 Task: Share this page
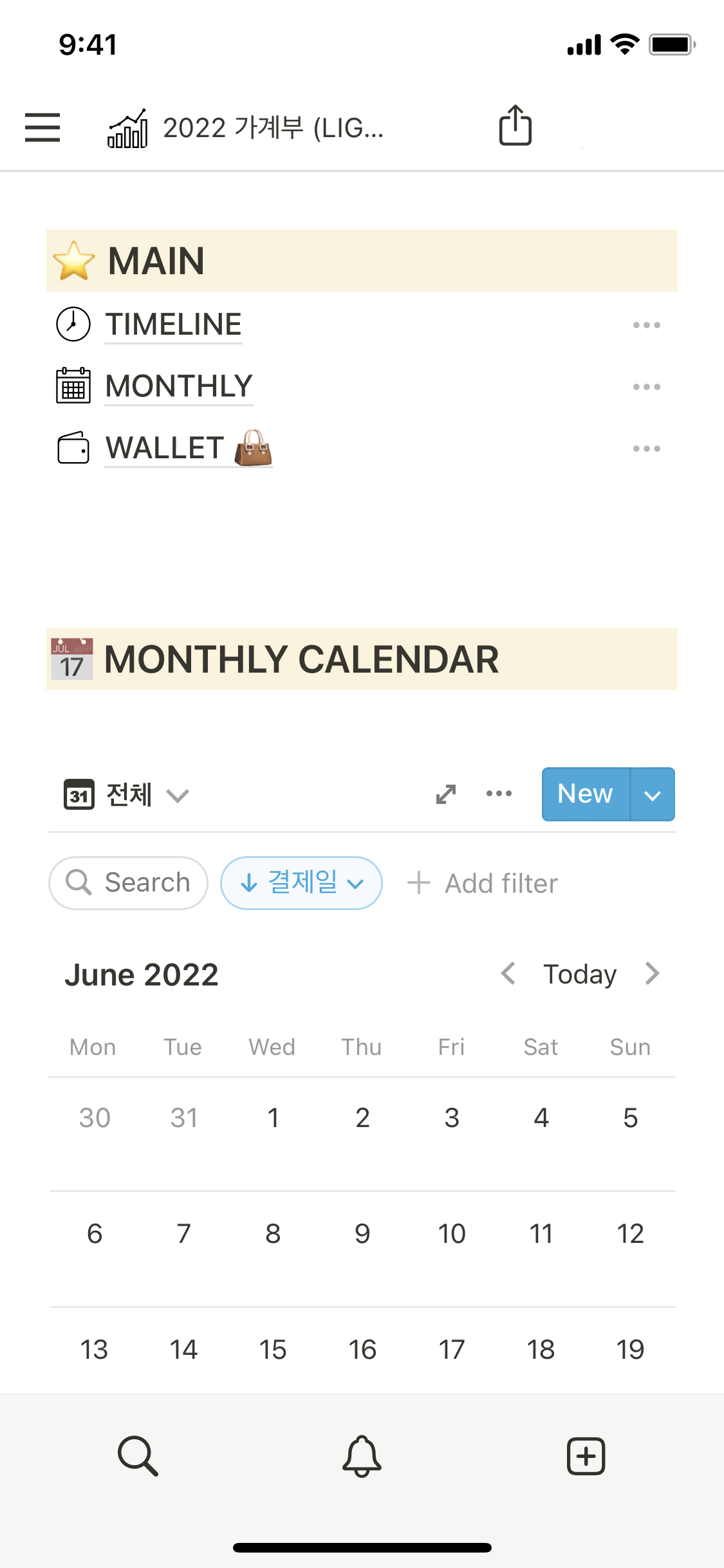pos(515,126)
